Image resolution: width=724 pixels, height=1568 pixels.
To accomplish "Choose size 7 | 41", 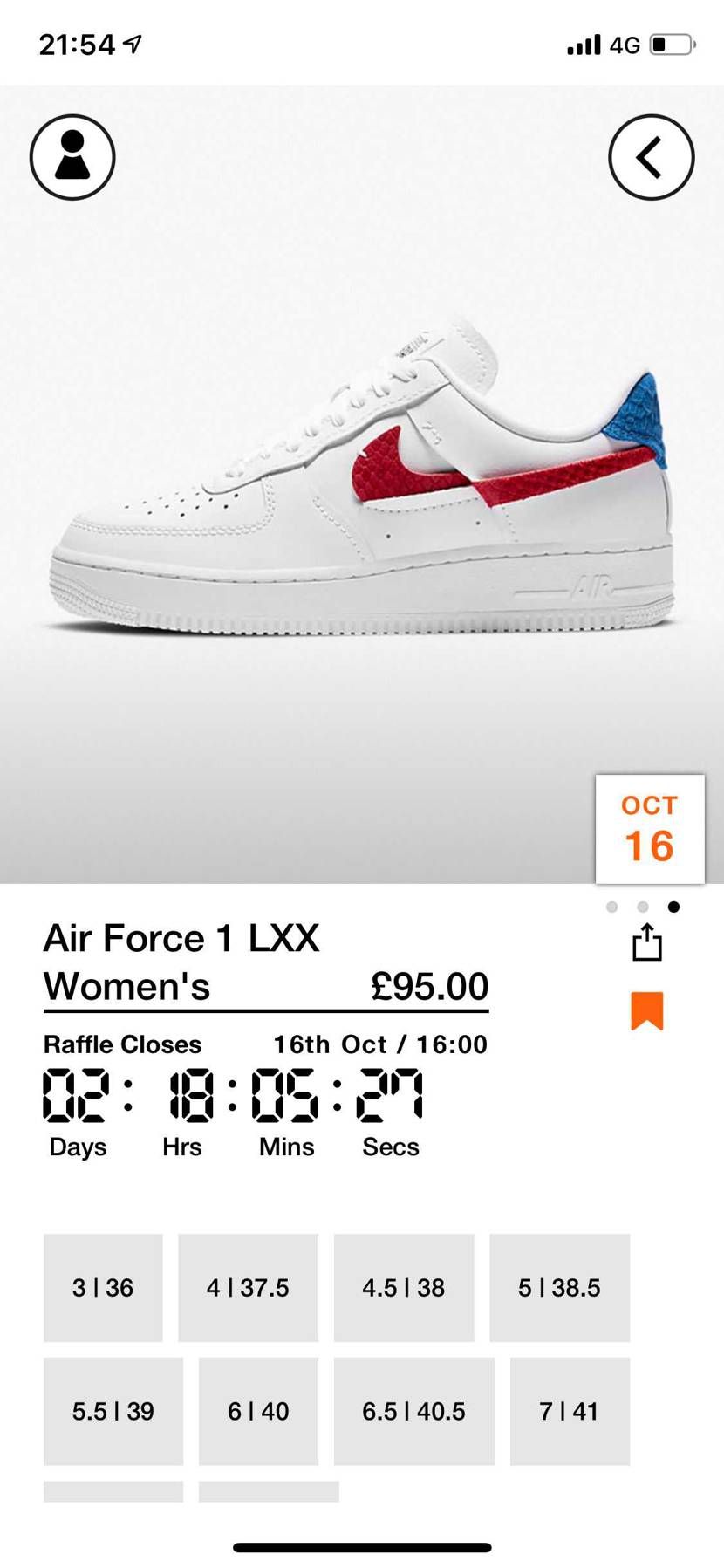I will click(x=570, y=1411).
